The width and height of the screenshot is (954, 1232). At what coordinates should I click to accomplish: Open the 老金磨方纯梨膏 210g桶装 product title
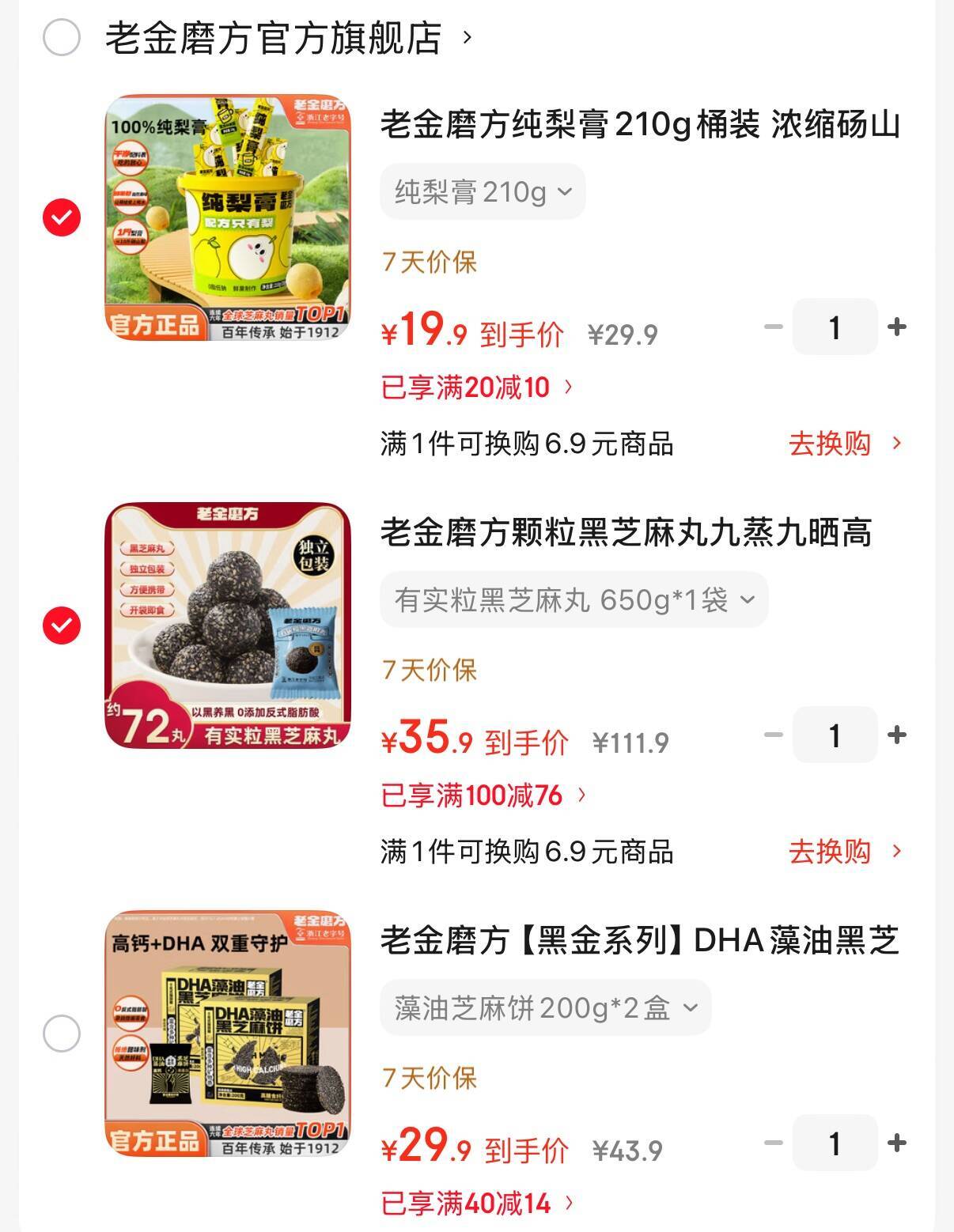coord(640,126)
